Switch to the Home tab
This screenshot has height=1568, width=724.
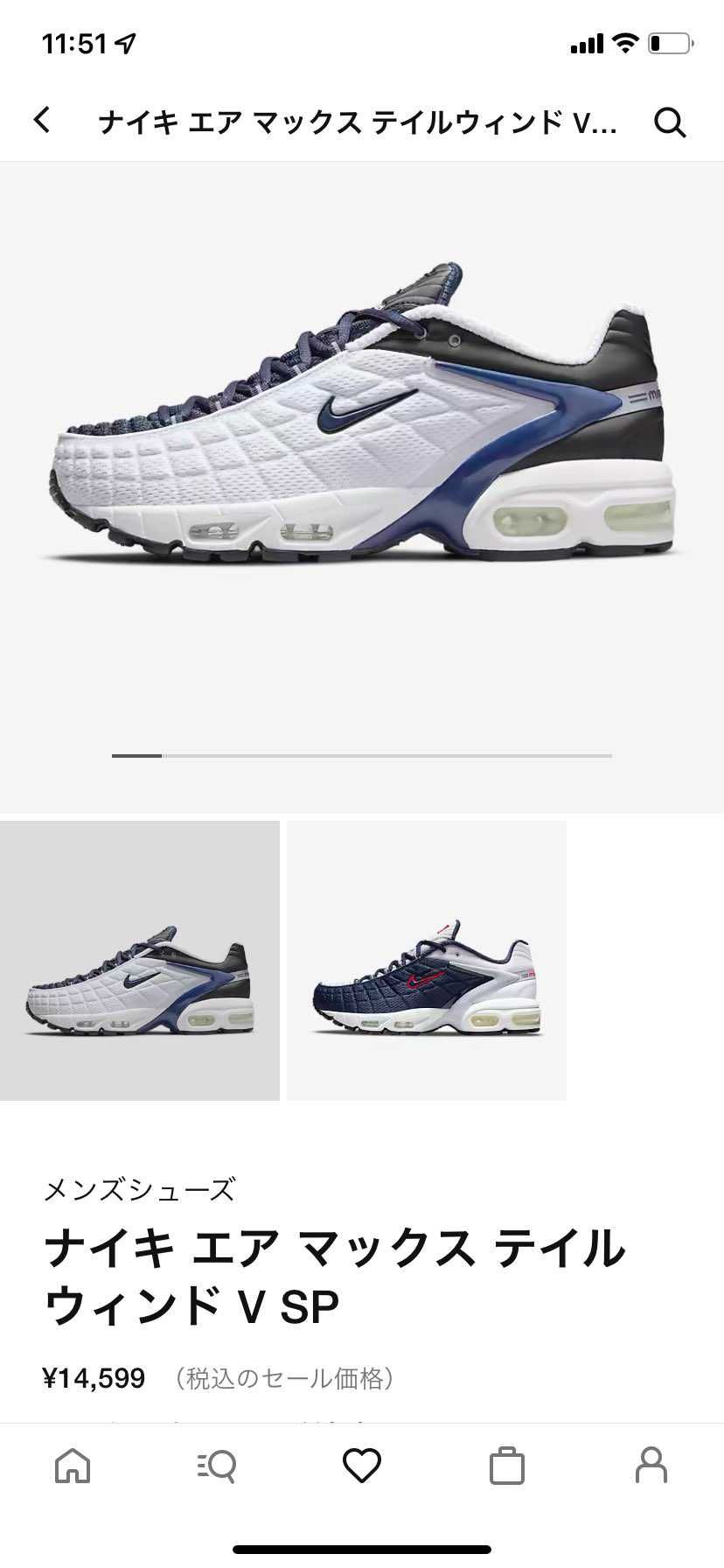(x=73, y=1465)
